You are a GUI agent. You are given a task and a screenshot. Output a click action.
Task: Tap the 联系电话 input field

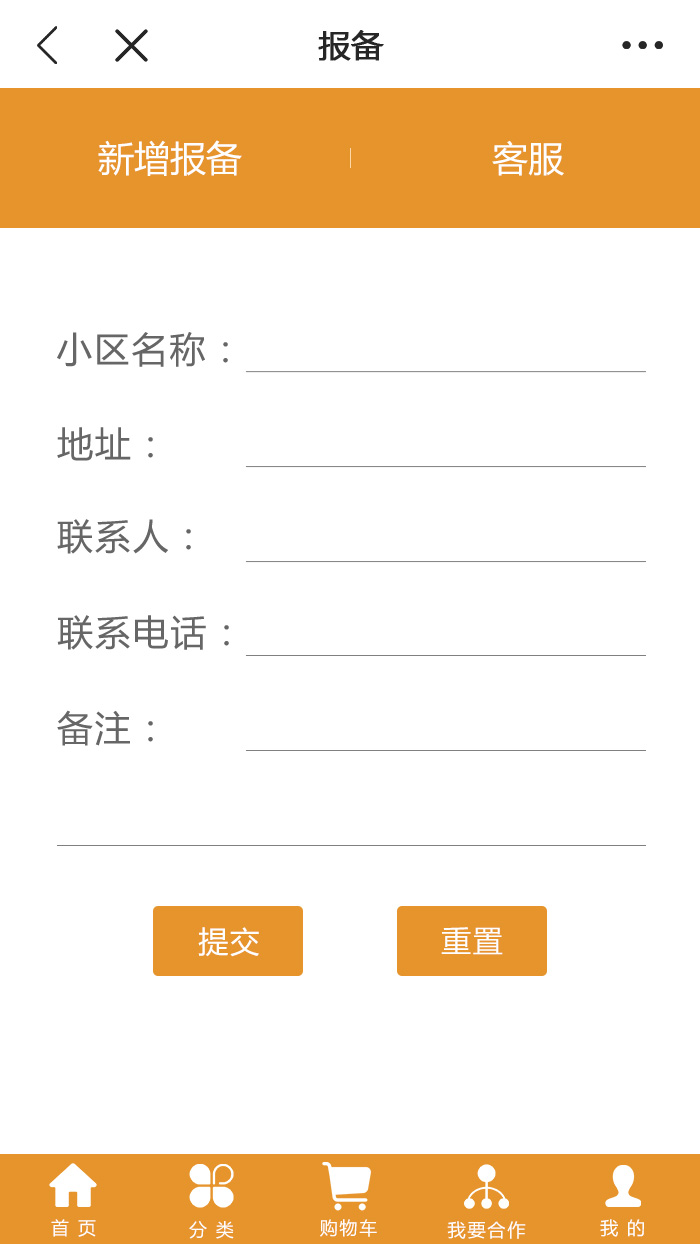[x=445, y=634]
